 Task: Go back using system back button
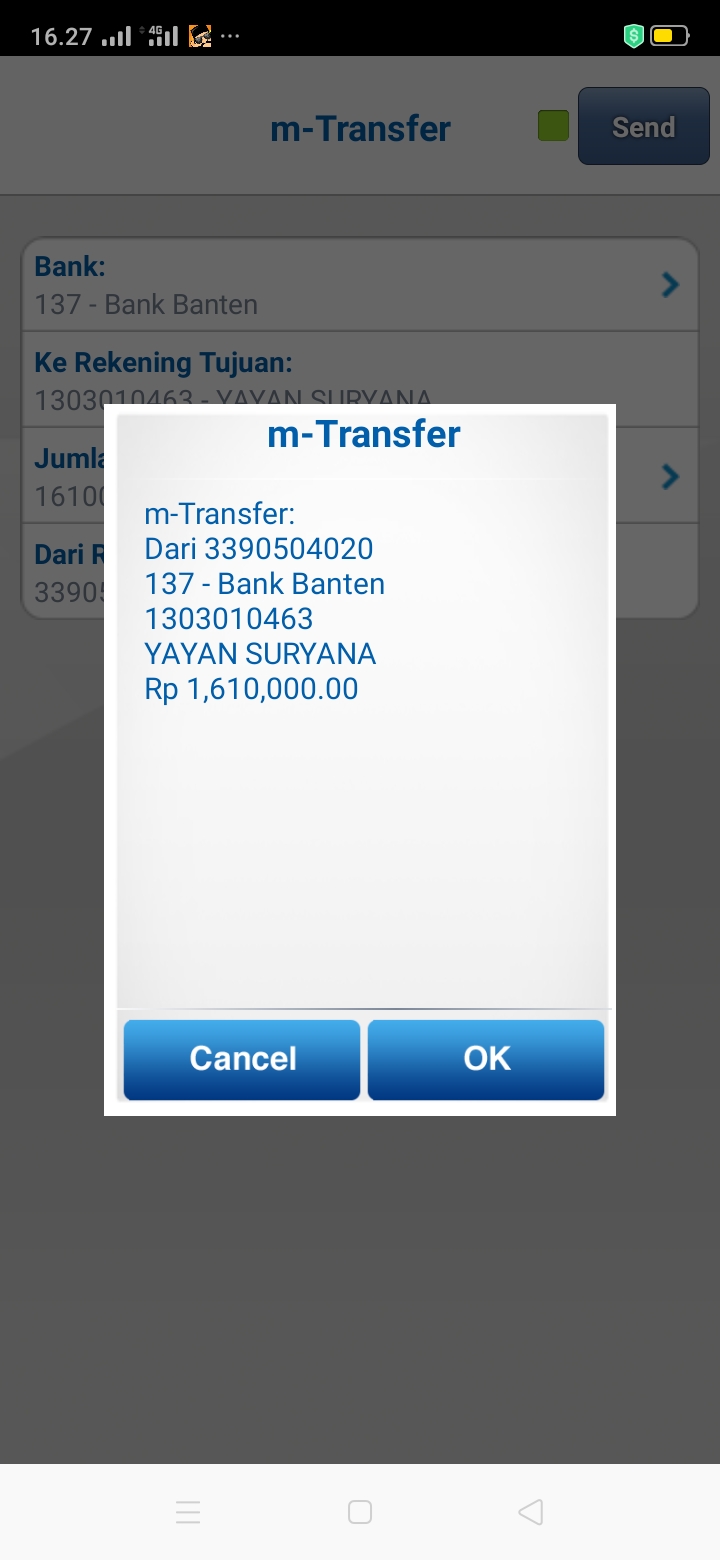pyautogui.click(x=531, y=1512)
